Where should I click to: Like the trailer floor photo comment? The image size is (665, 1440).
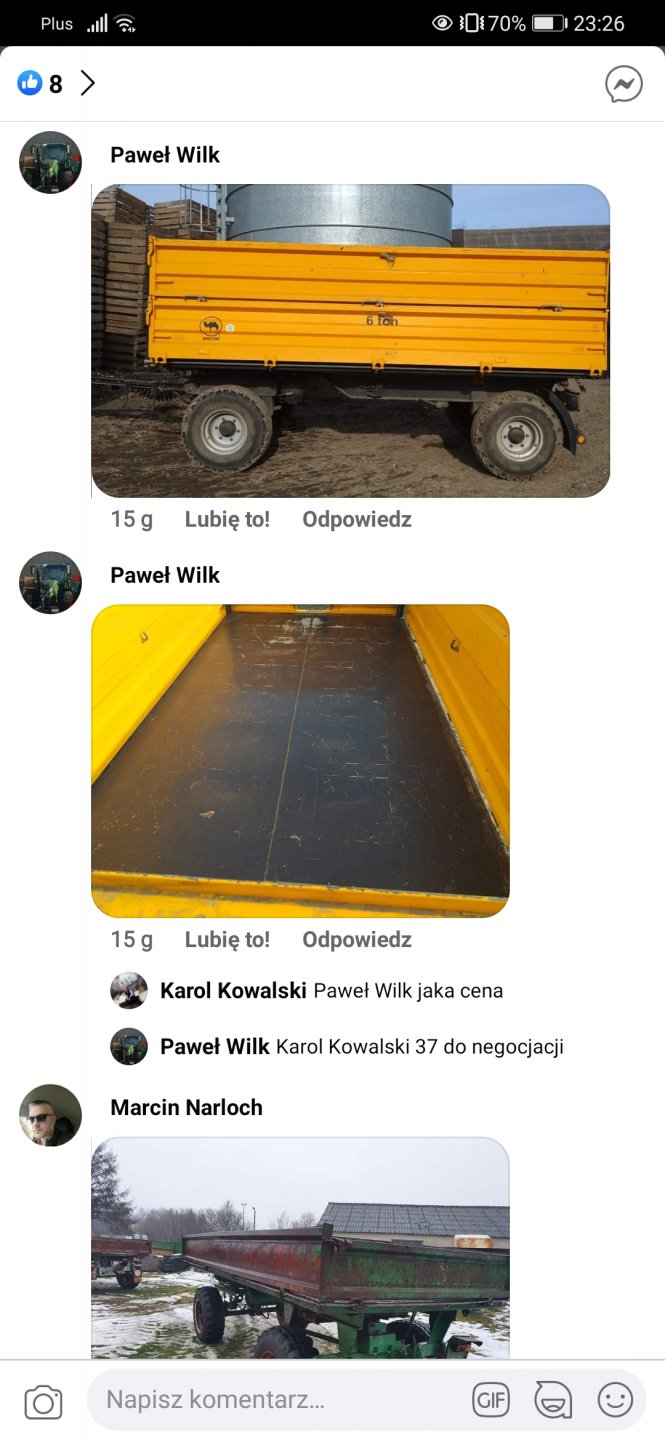click(227, 939)
